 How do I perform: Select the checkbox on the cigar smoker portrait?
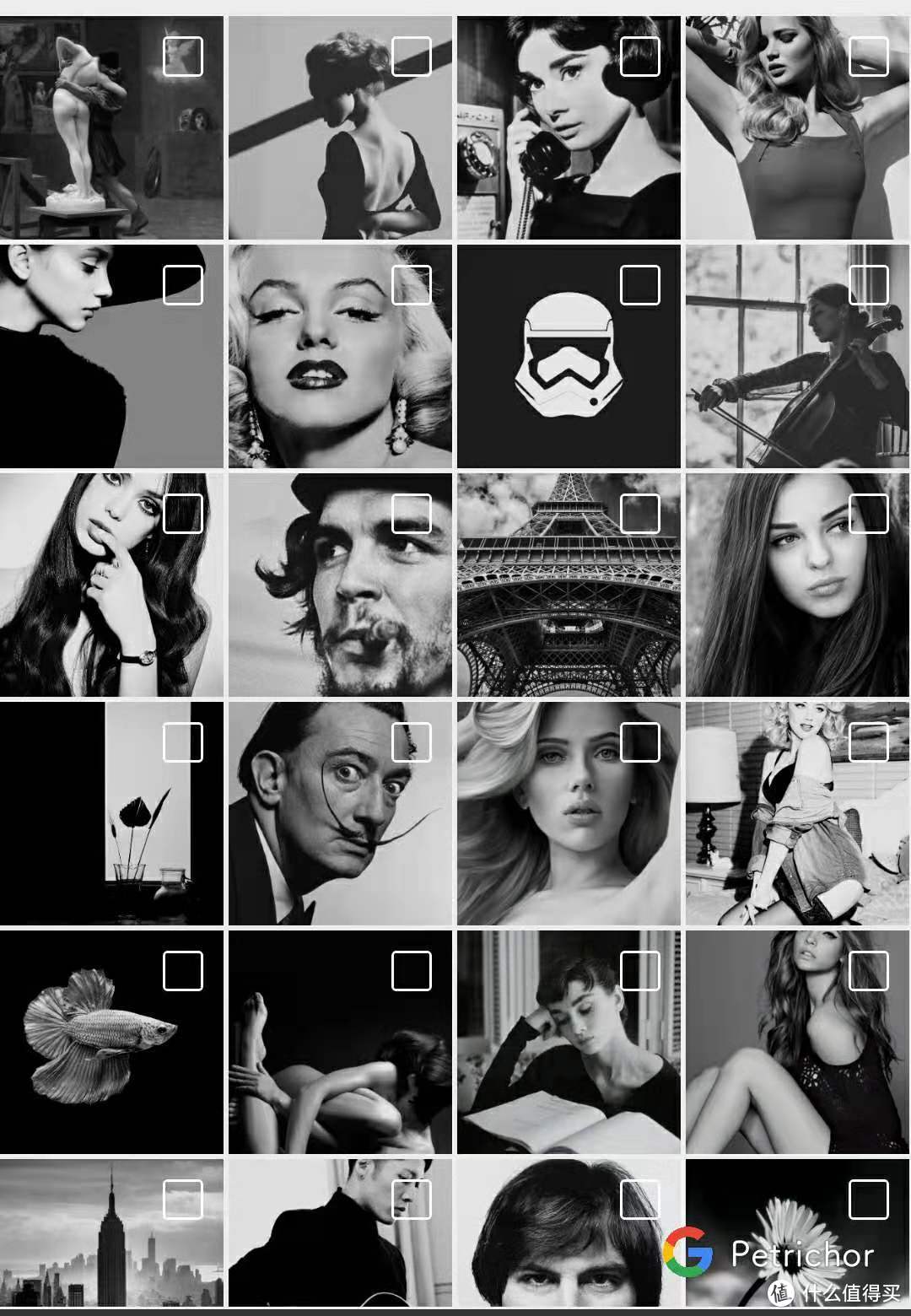click(412, 514)
